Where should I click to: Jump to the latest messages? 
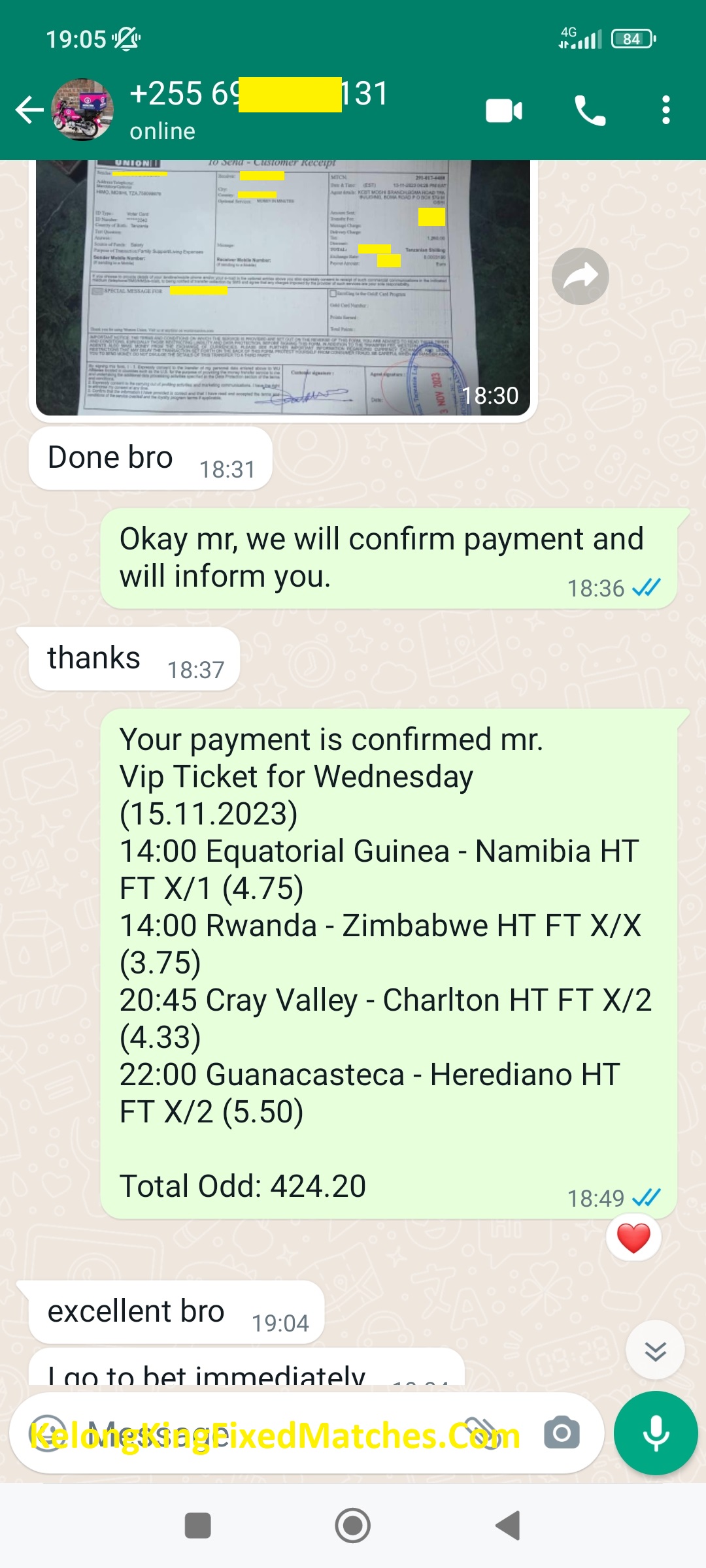tap(655, 1350)
